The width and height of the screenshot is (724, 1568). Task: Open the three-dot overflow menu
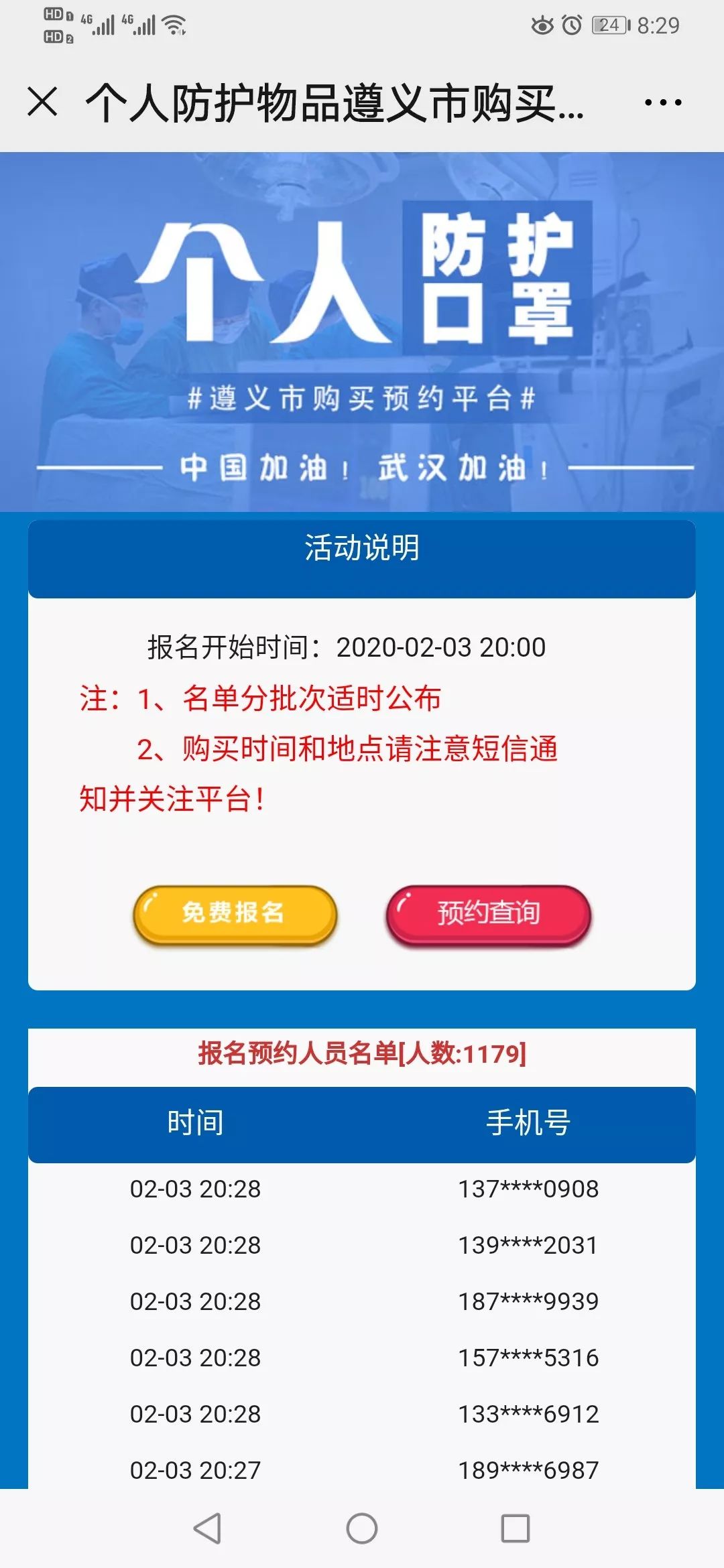(x=662, y=103)
